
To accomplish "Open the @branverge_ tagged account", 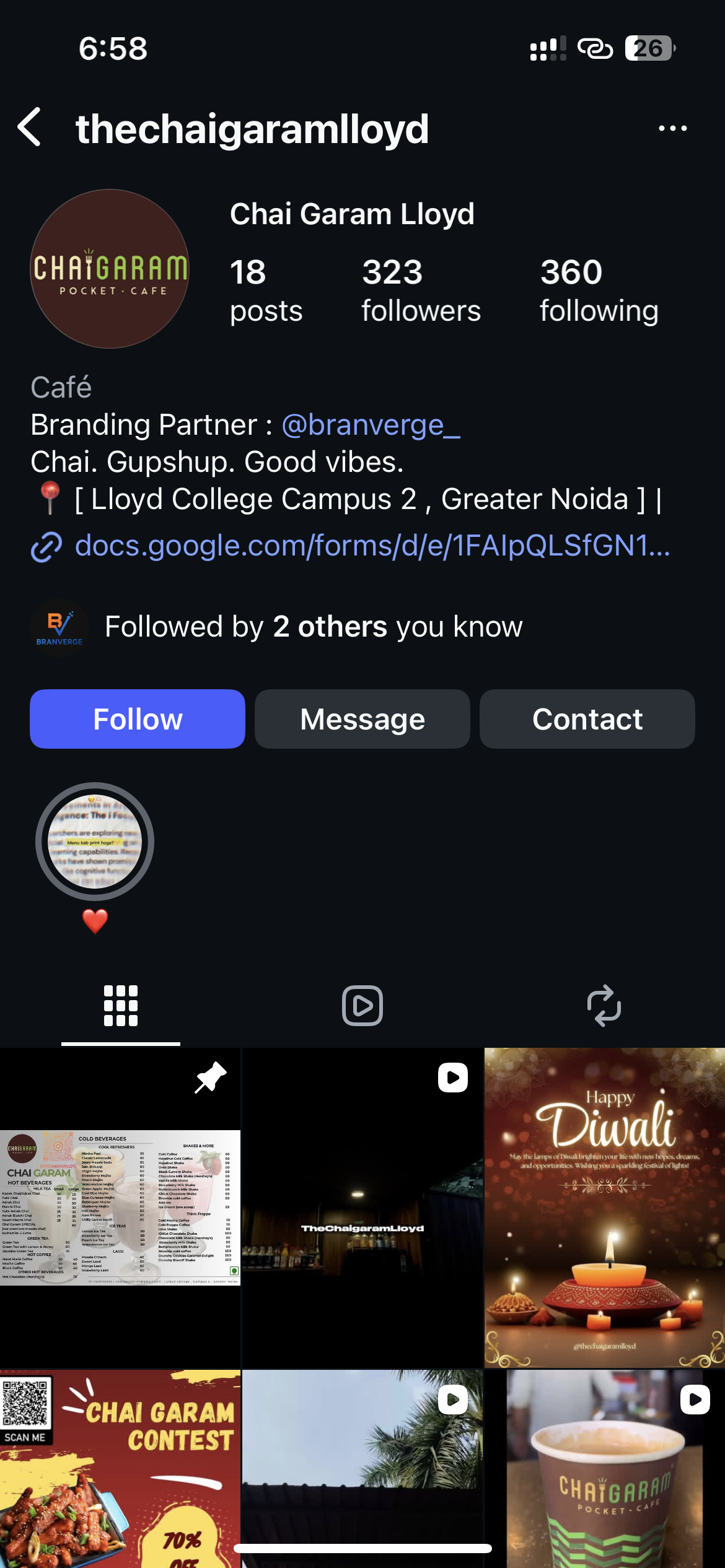I will point(369,425).
